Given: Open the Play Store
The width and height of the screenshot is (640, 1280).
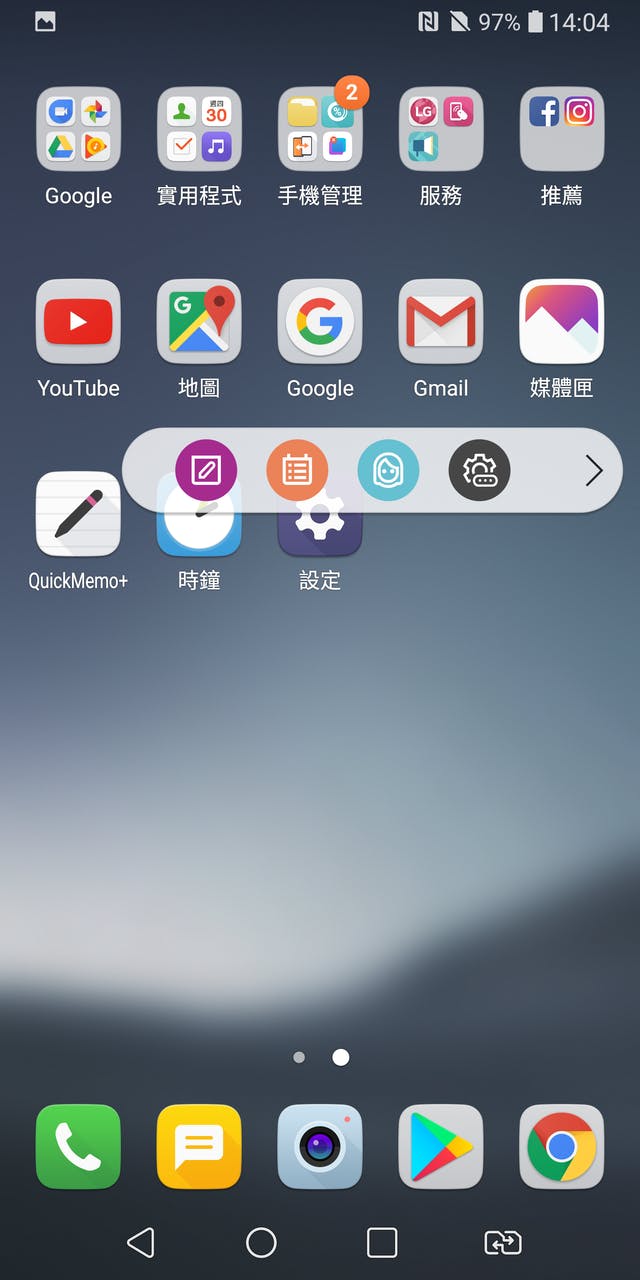Looking at the screenshot, I should click(441, 1146).
